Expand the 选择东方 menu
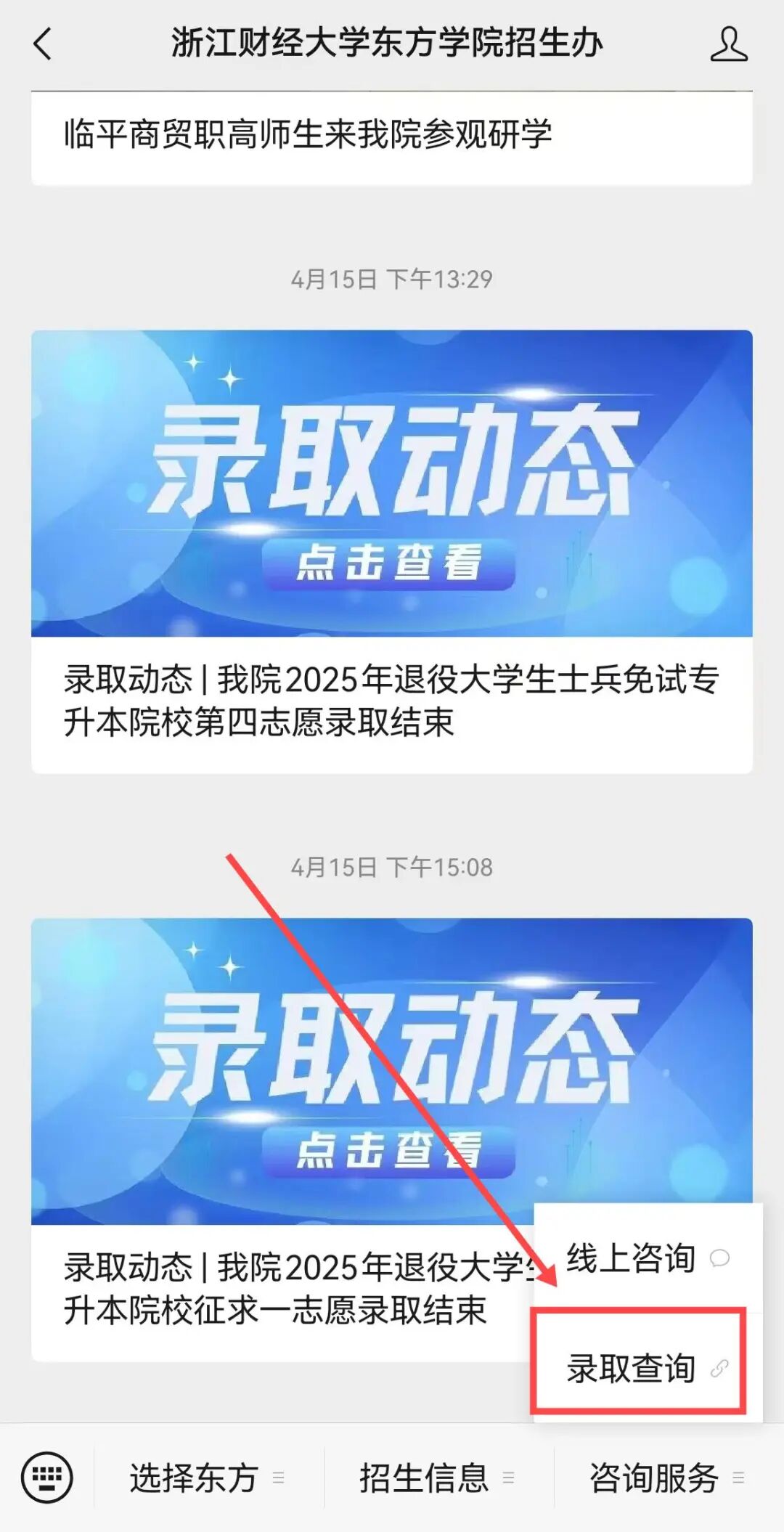This screenshot has width=784, height=1532. [207, 1478]
